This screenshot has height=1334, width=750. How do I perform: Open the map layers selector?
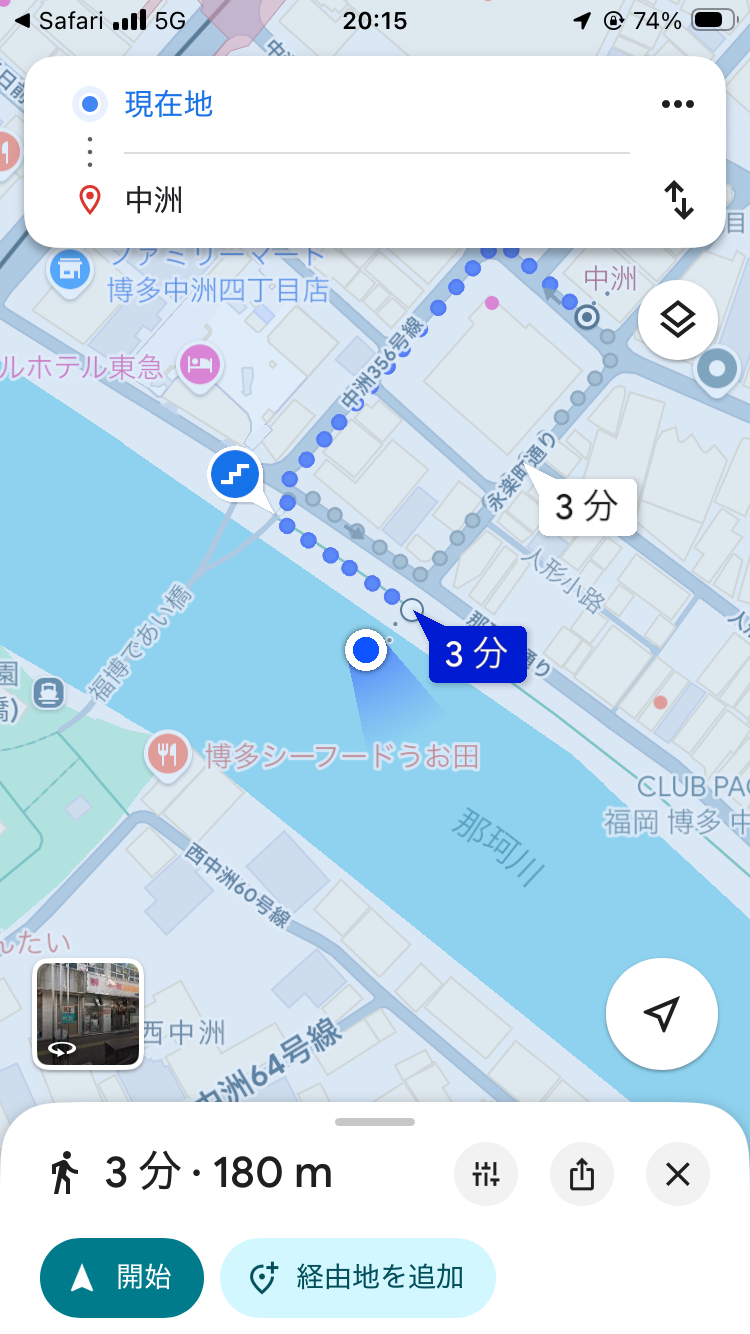point(677,320)
